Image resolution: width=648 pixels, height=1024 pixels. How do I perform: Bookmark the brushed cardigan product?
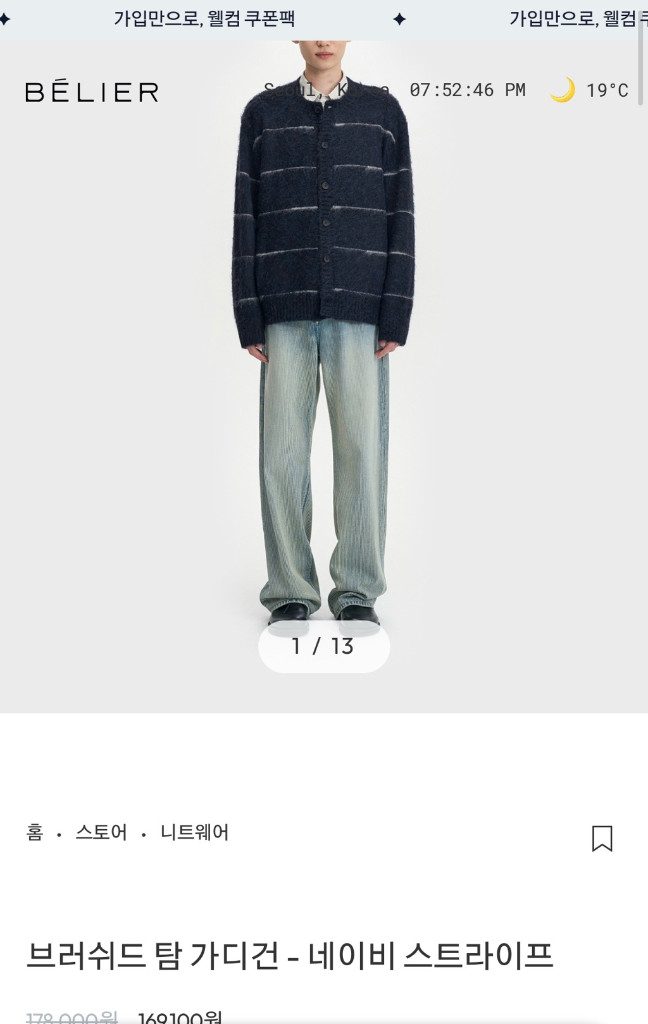click(x=602, y=838)
